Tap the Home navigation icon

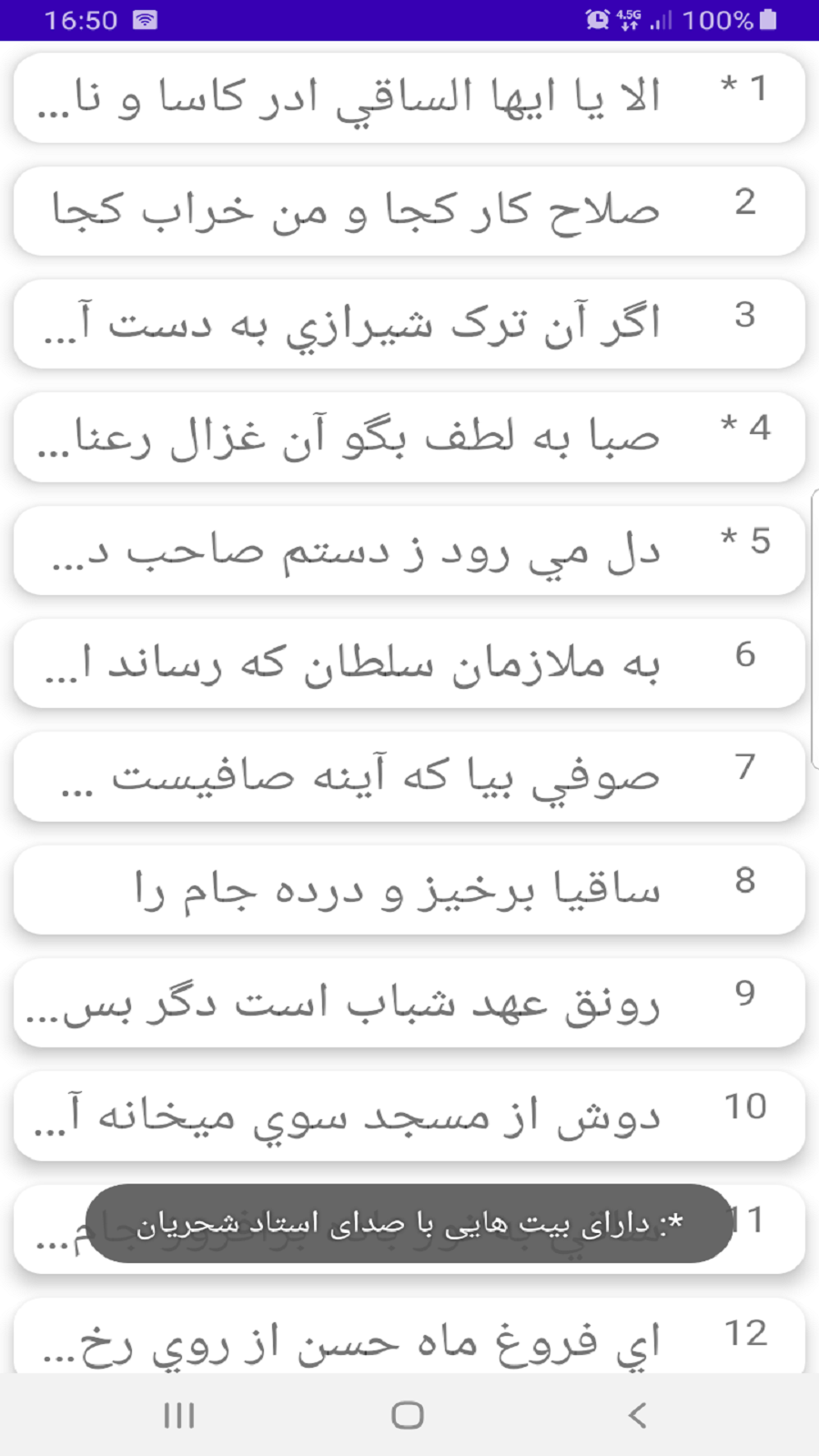pyautogui.click(x=407, y=1415)
